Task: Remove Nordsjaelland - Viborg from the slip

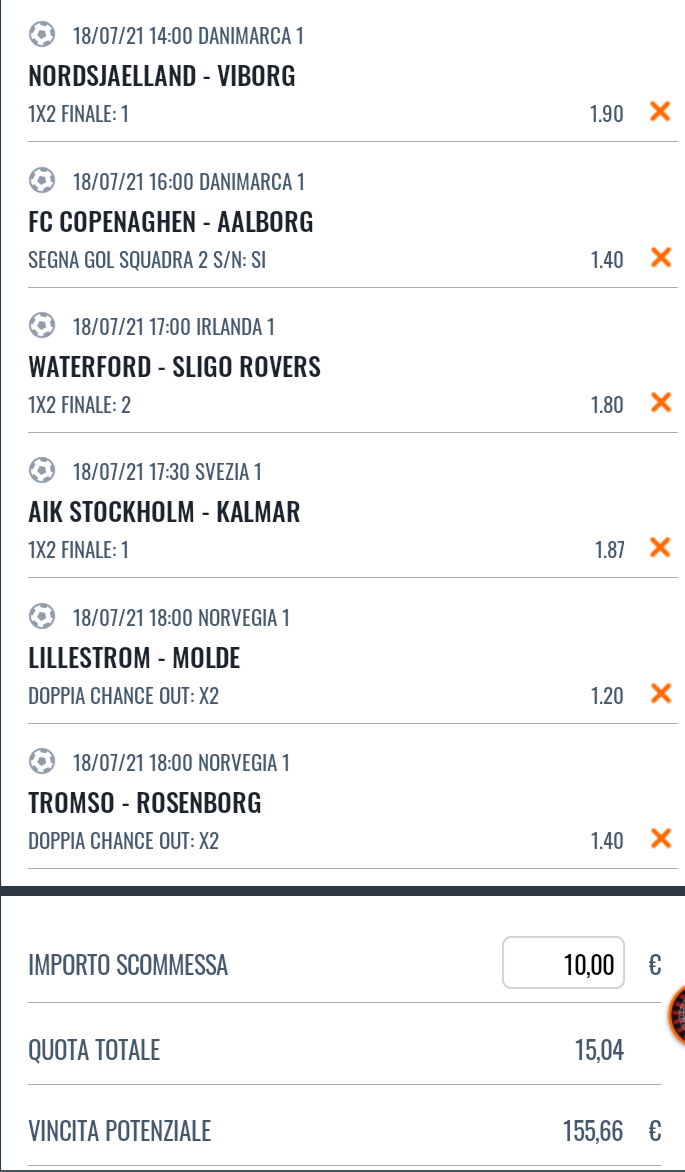Action: click(660, 112)
